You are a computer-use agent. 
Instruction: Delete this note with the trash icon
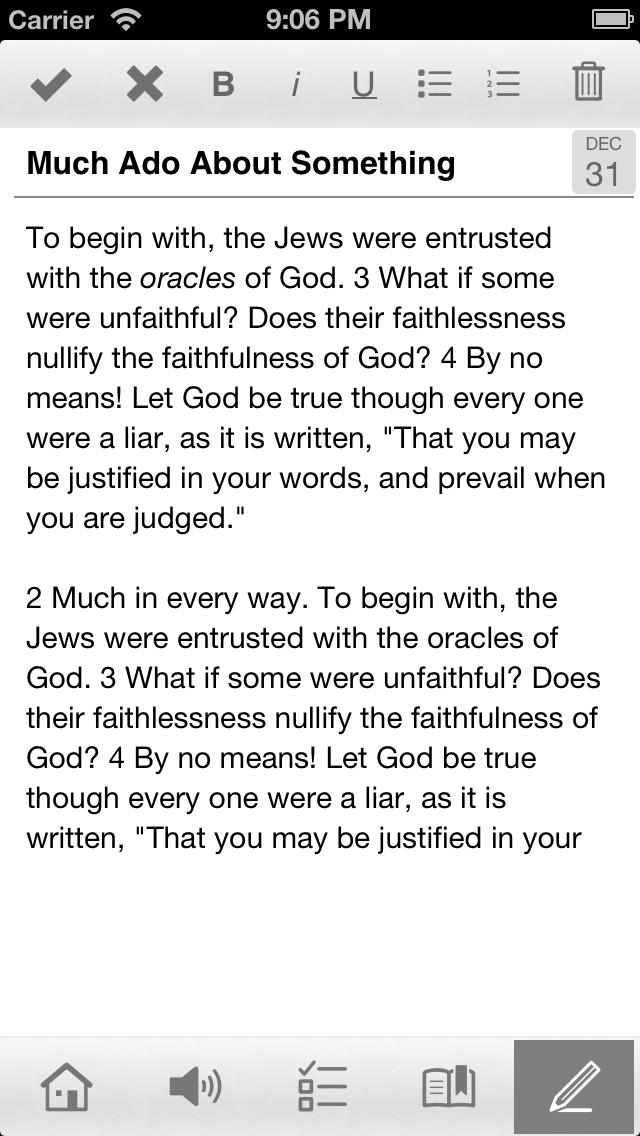point(588,83)
